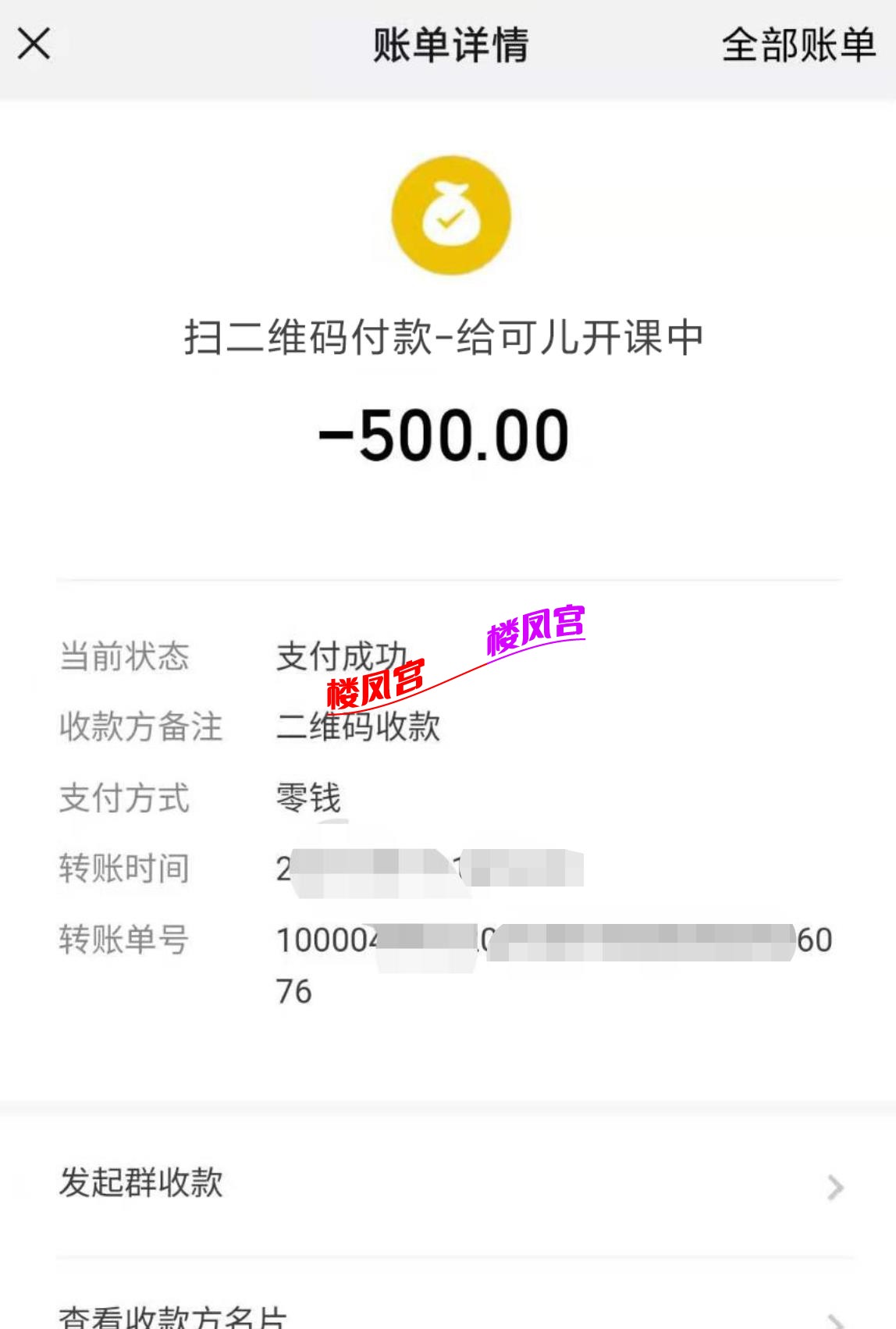The height and width of the screenshot is (1329, 896).
Task: Click the 转账时间 transfer time row
Action: coord(123,868)
